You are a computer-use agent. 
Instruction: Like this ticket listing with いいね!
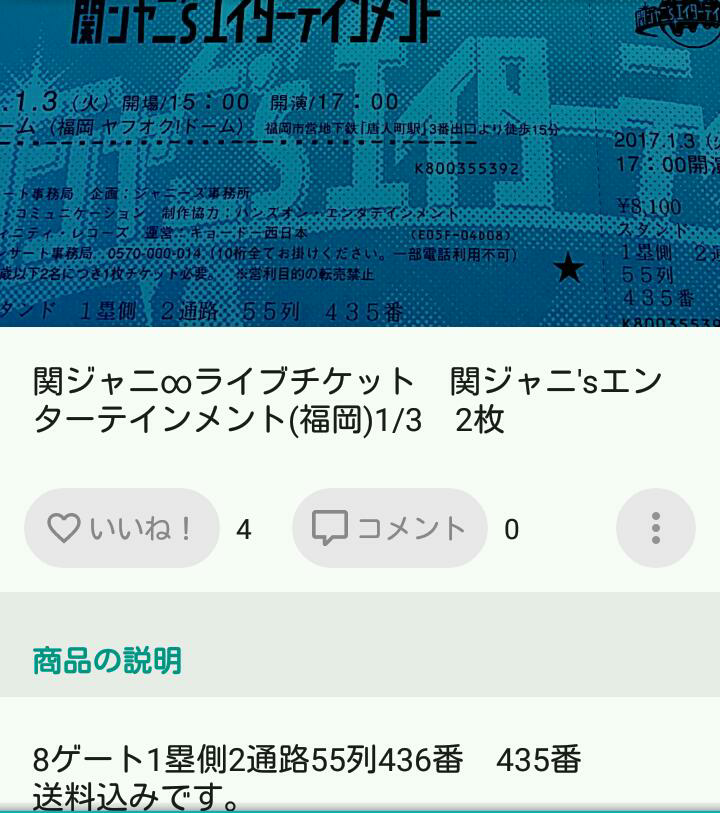coord(121,528)
